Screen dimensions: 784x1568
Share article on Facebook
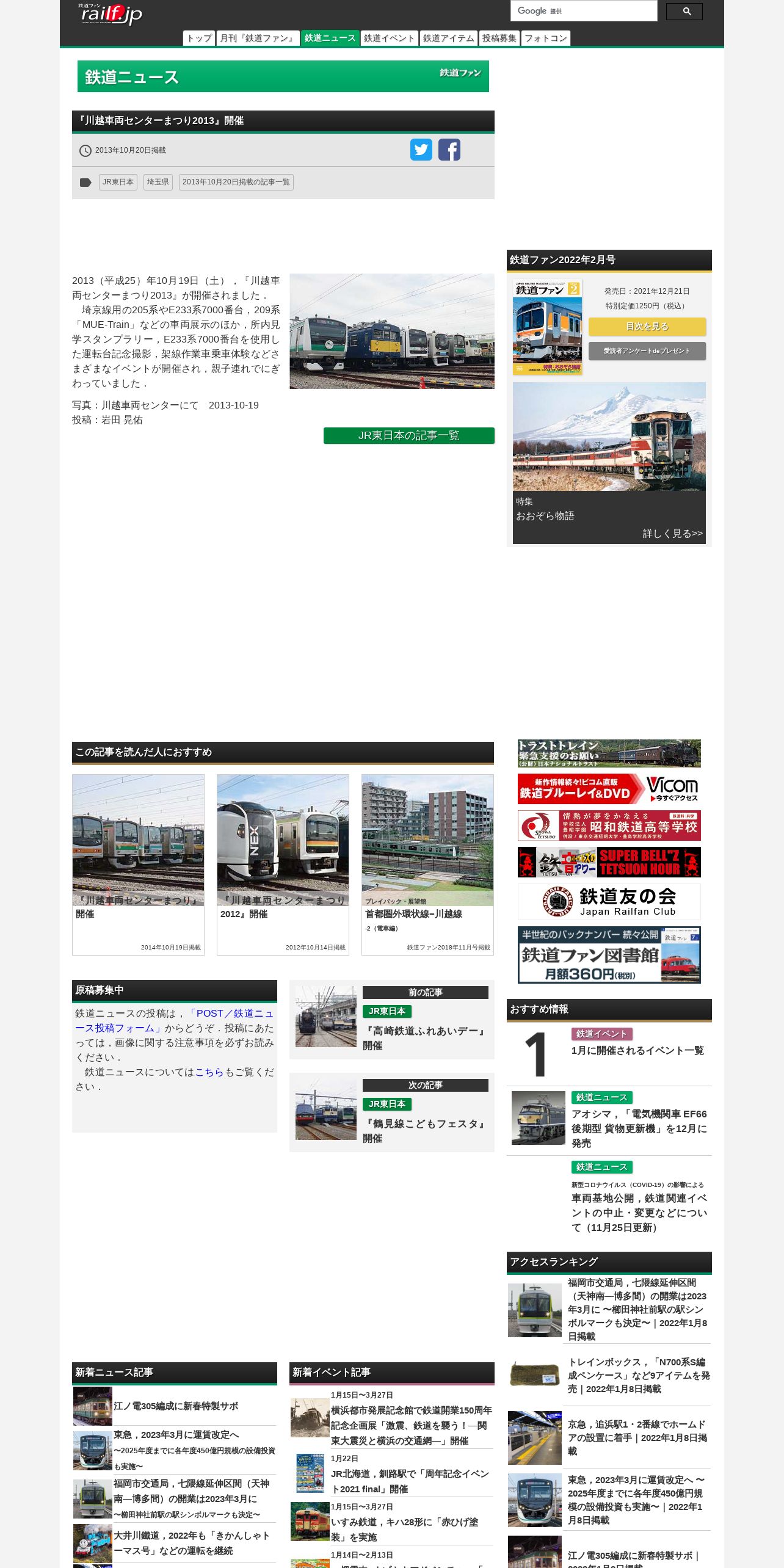[449, 150]
